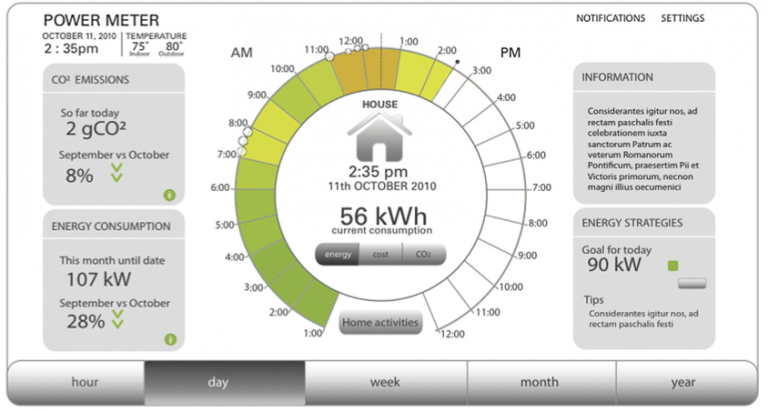Switch to the hour view

(x=84, y=382)
